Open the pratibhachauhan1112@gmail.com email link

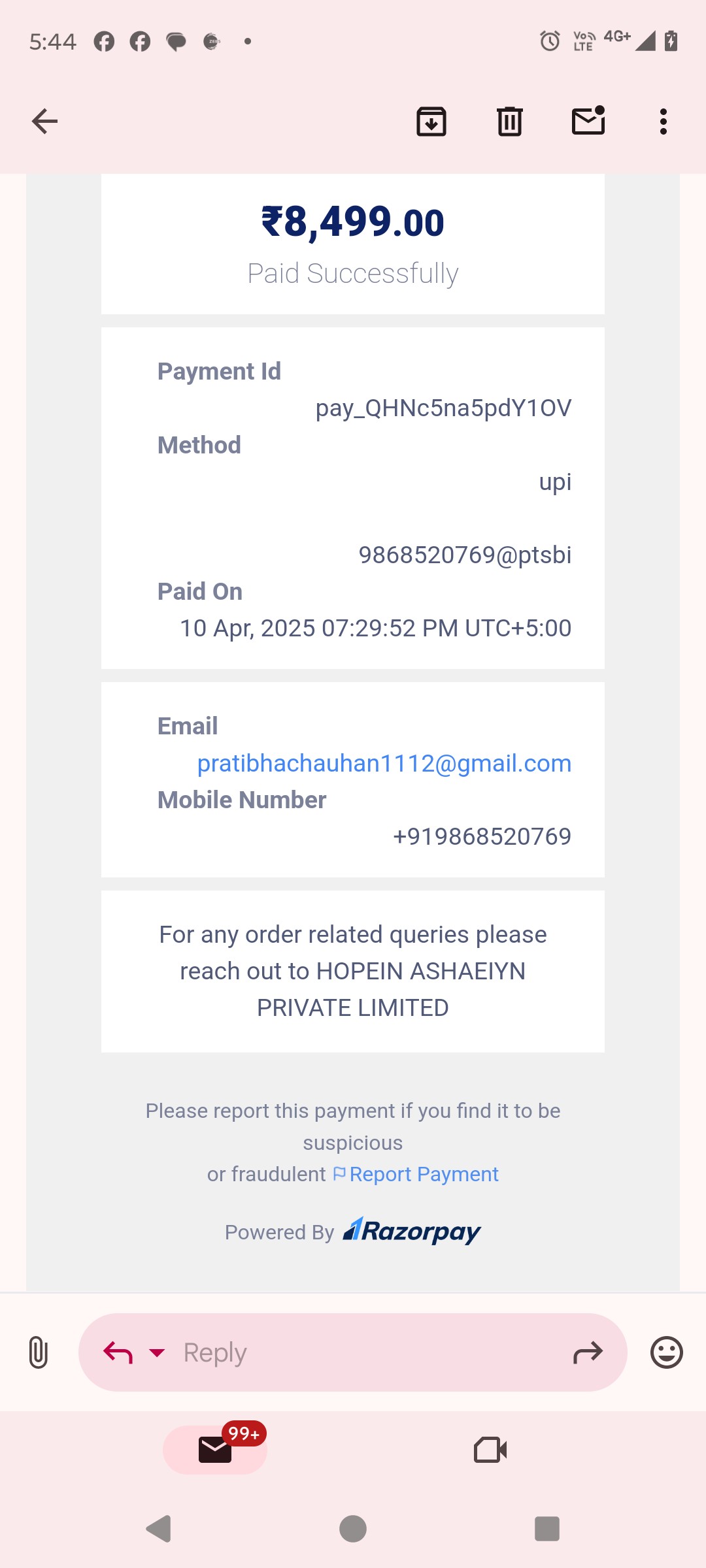384,763
